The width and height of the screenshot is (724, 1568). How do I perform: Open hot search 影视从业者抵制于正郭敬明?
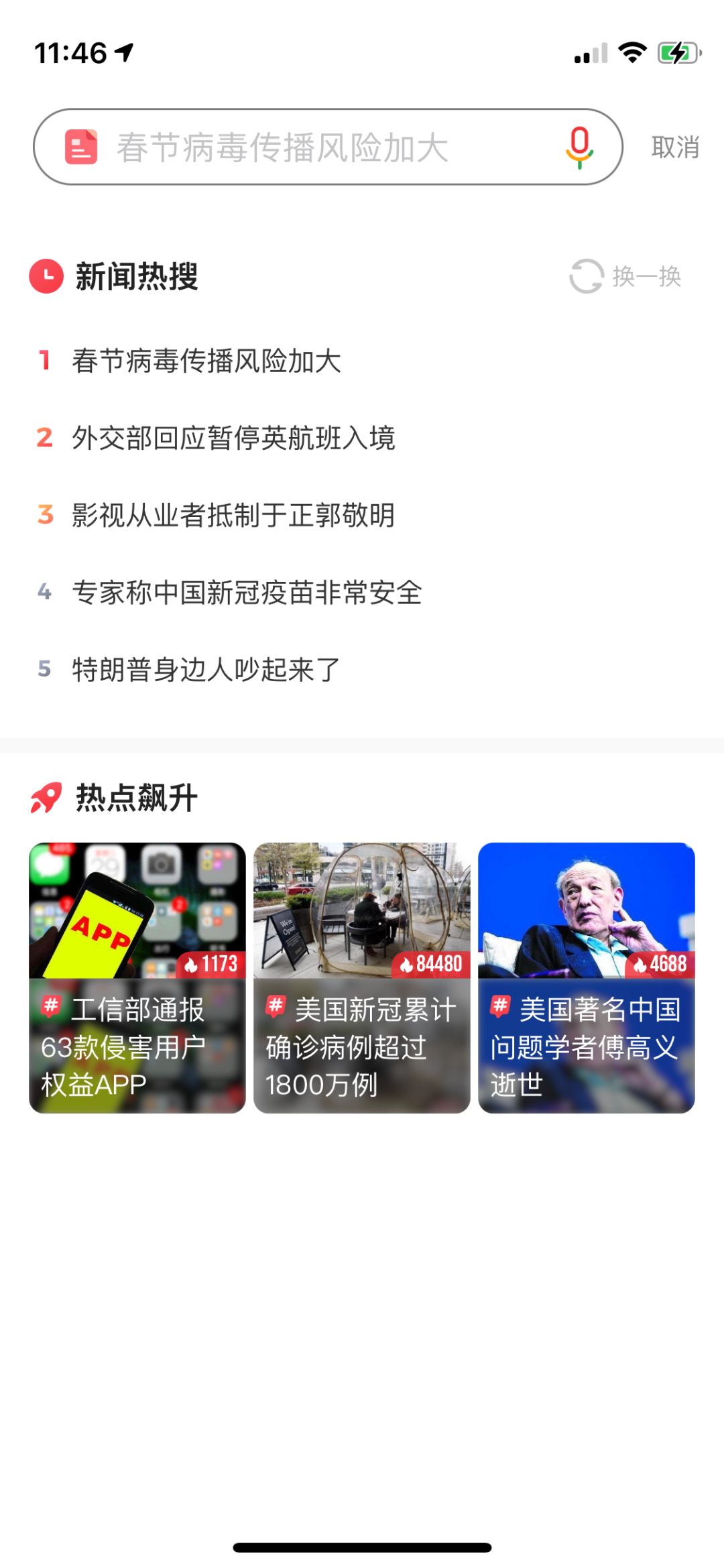coord(233,515)
